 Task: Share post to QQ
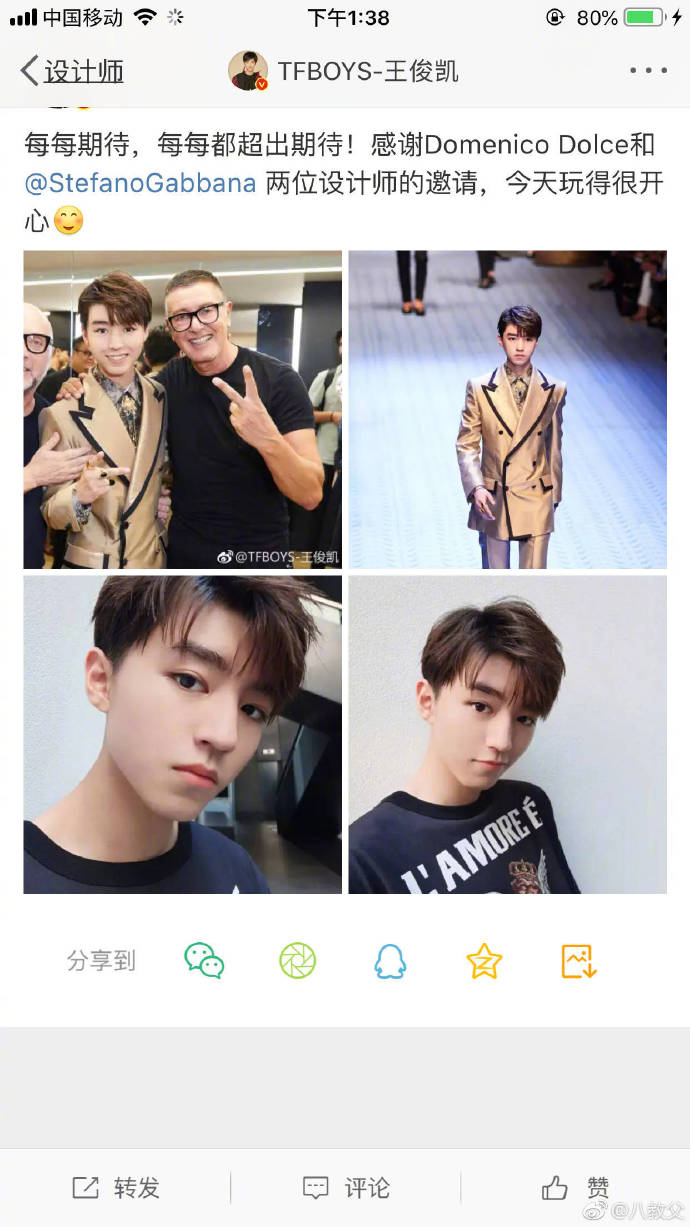coord(390,961)
